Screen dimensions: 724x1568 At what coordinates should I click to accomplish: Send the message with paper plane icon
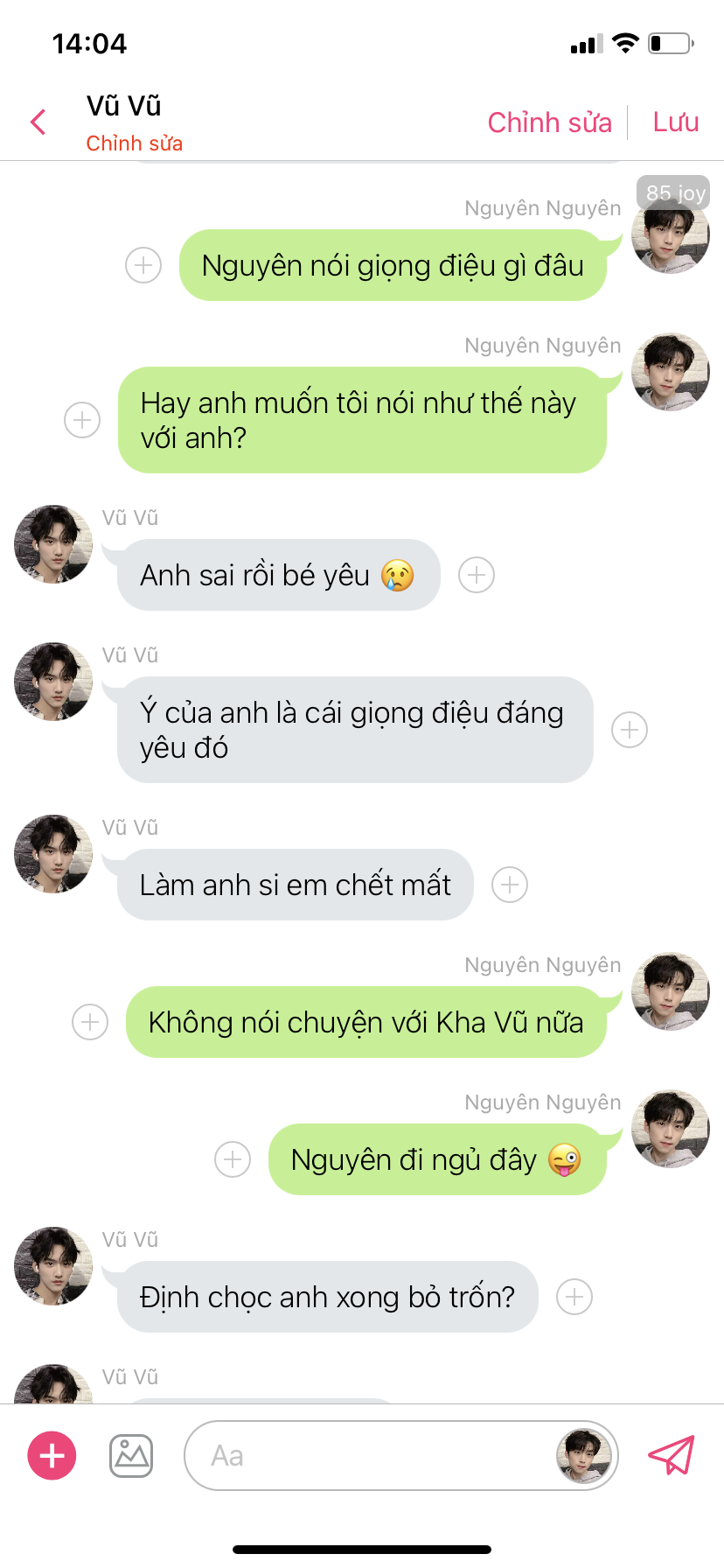671,1455
